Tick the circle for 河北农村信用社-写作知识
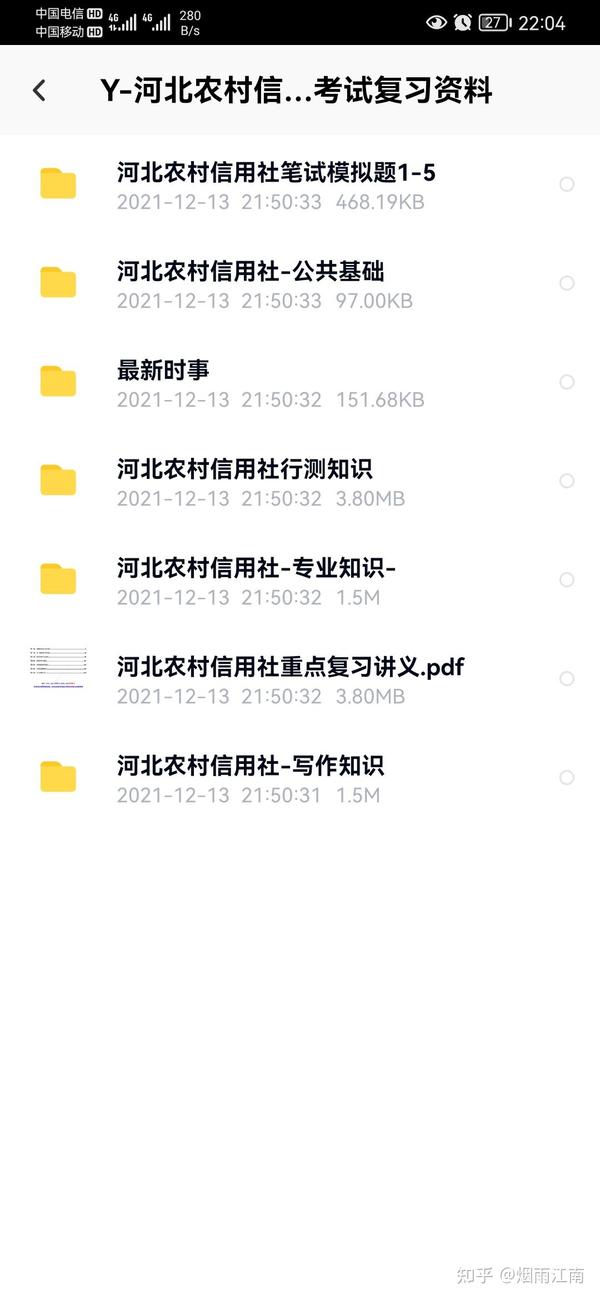Image resolution: width=600 pixels, height=1300 pixels. (x=567, y=778)
